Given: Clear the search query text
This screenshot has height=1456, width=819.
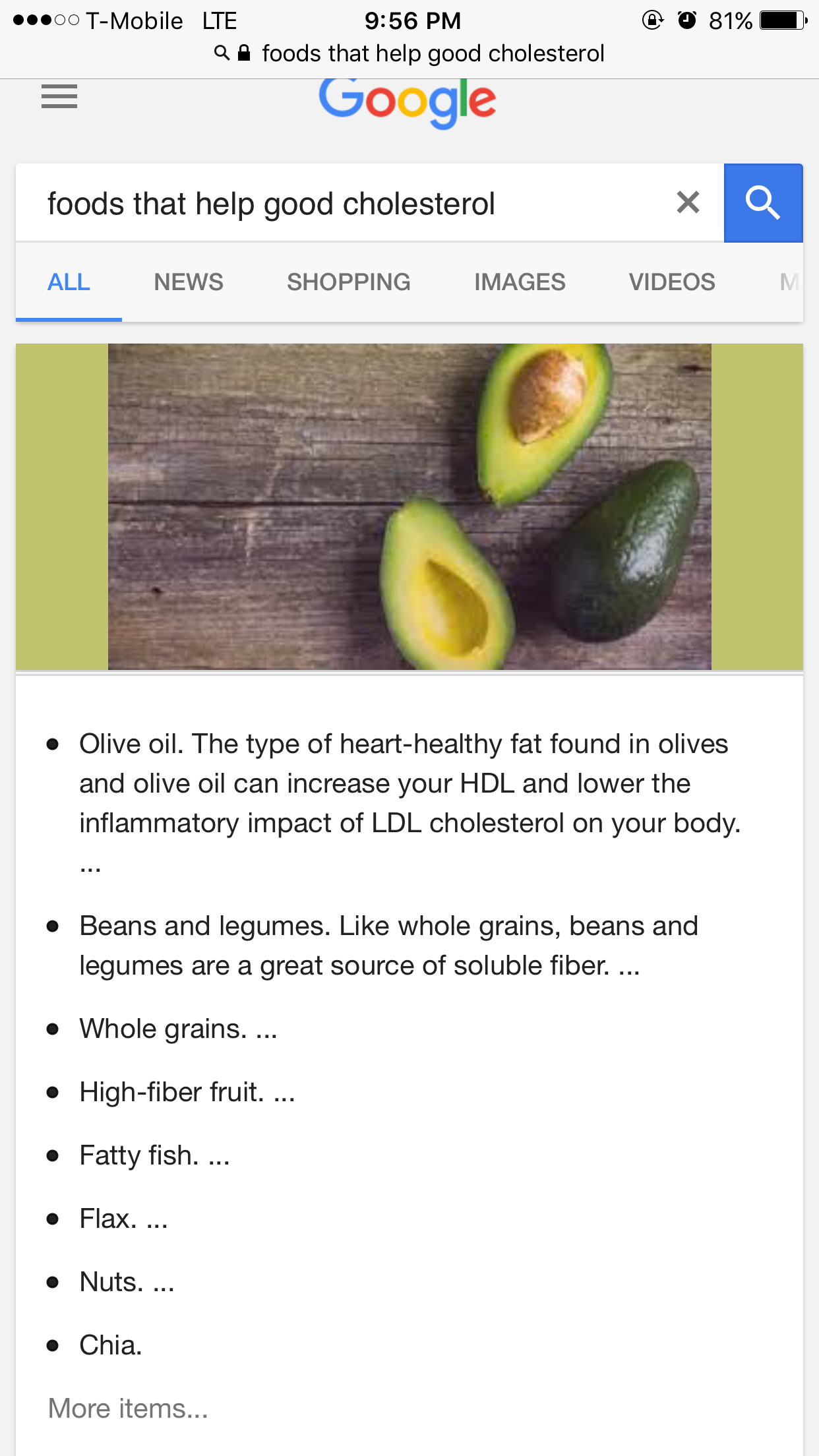Looking at the screenshot, I should tap(688, 202).
